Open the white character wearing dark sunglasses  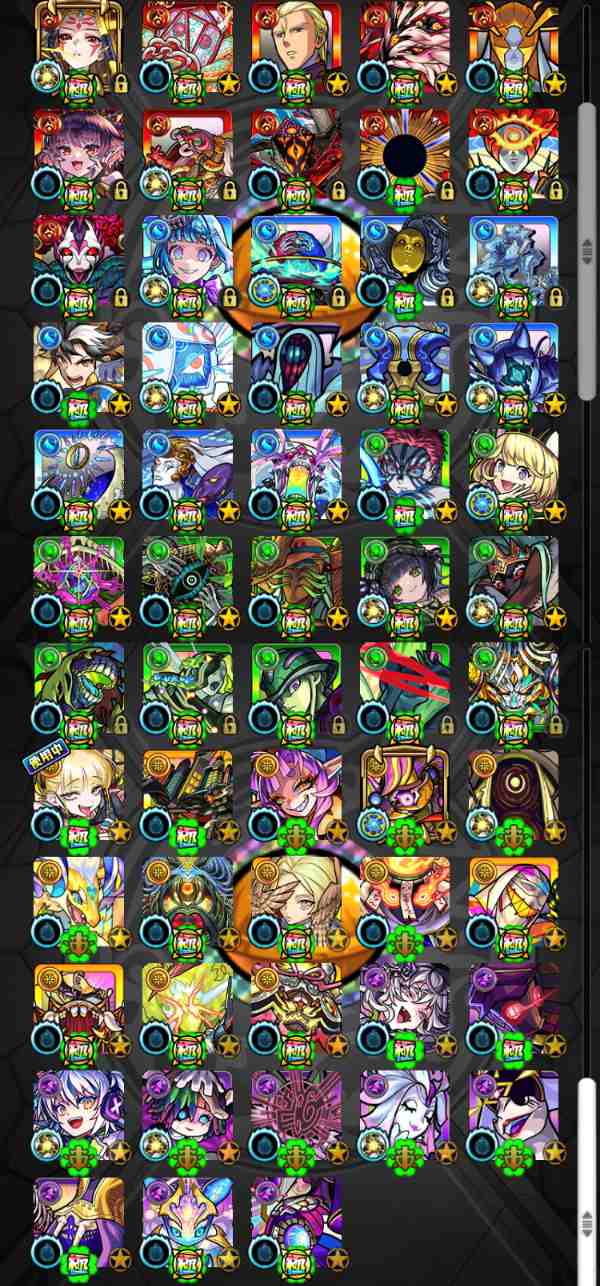point(514,1118)
